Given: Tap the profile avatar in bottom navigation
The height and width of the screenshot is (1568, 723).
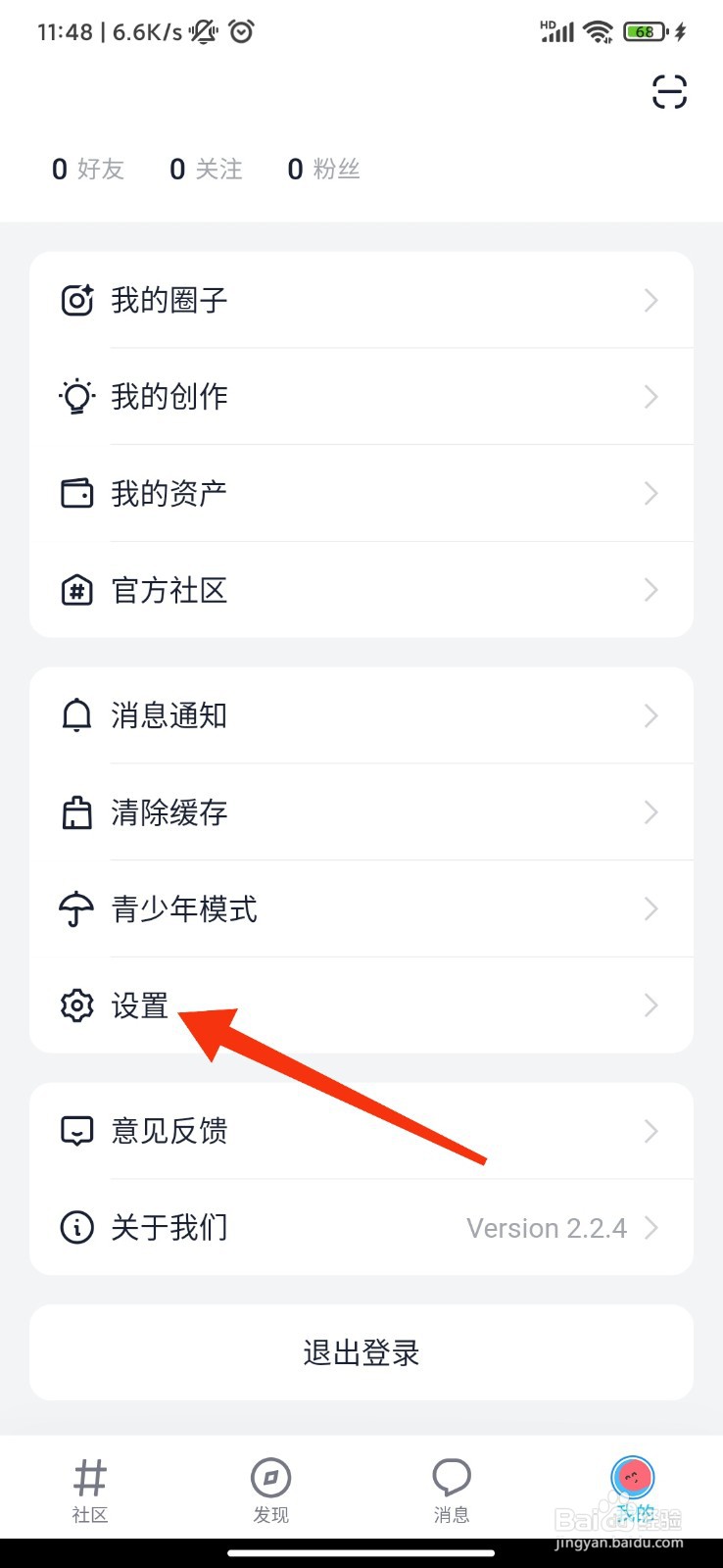Looking at the screenshot, I should click(632, 1482).
